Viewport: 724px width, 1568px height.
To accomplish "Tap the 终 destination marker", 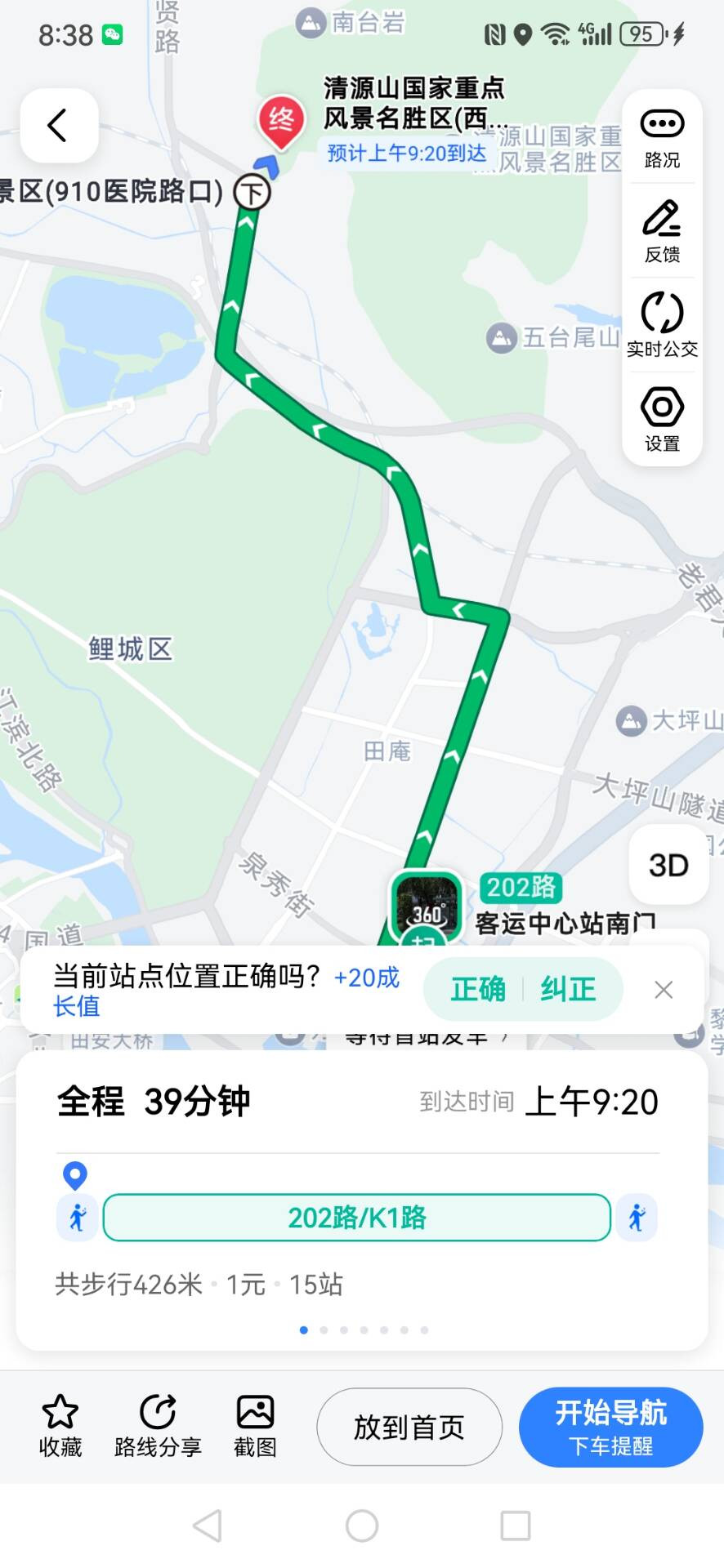I will [x=281, y=122].
